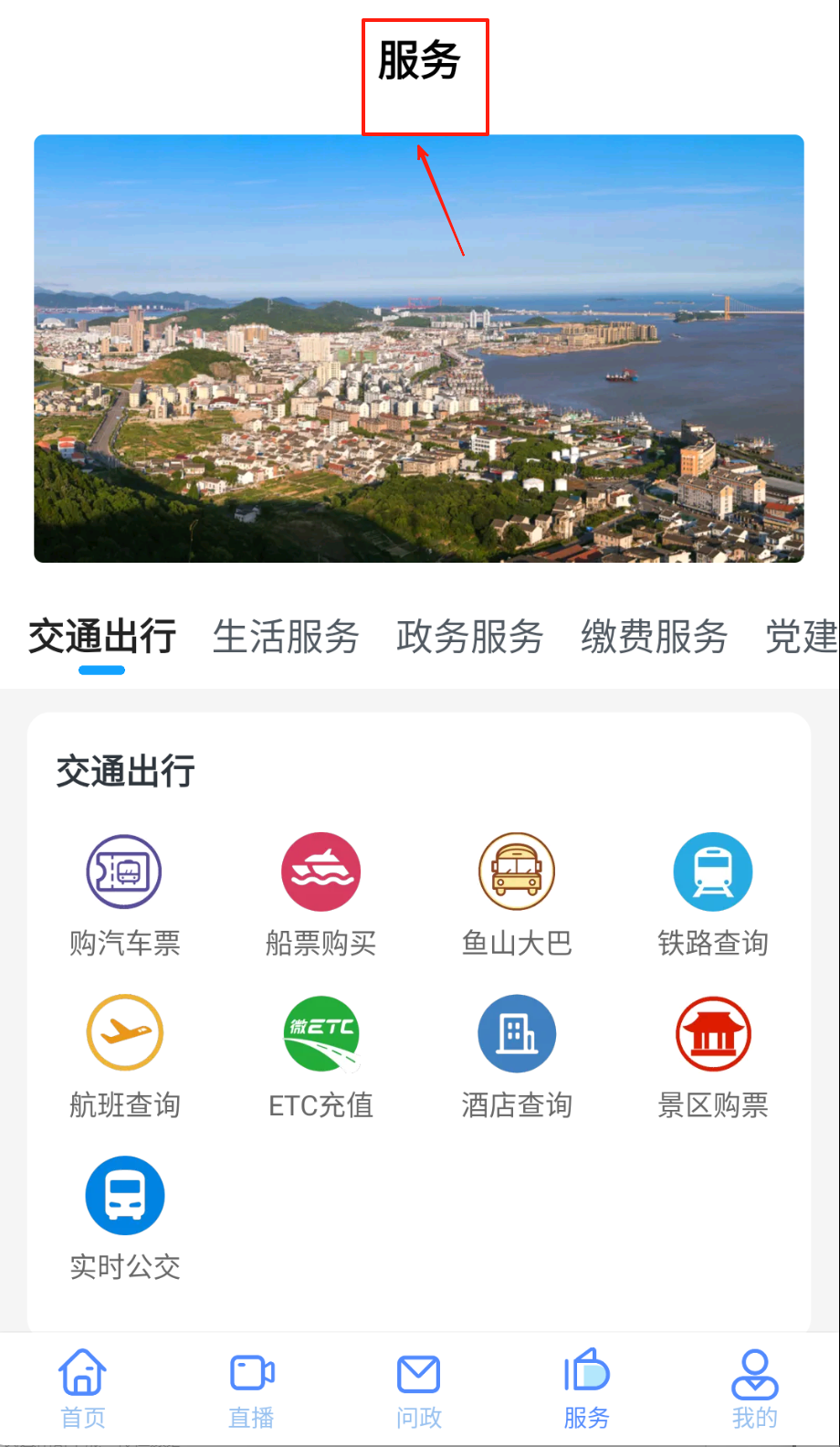Viewport: 840px width, 1447px height.
Task: Open the 我的 profile tab
Action: pyautogui.click(x=754, y=1389)
